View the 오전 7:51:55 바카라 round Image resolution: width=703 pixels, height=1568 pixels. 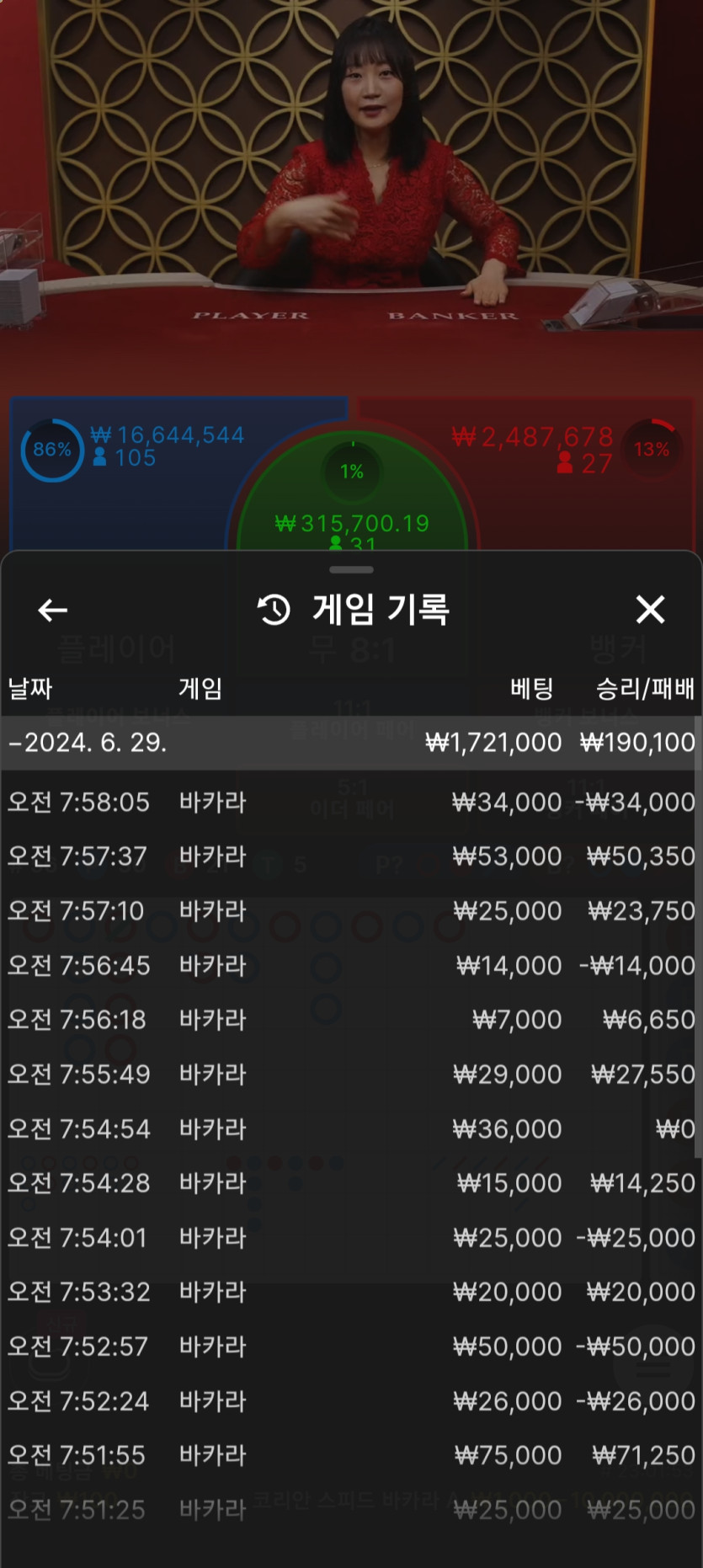pos(351,1455)
